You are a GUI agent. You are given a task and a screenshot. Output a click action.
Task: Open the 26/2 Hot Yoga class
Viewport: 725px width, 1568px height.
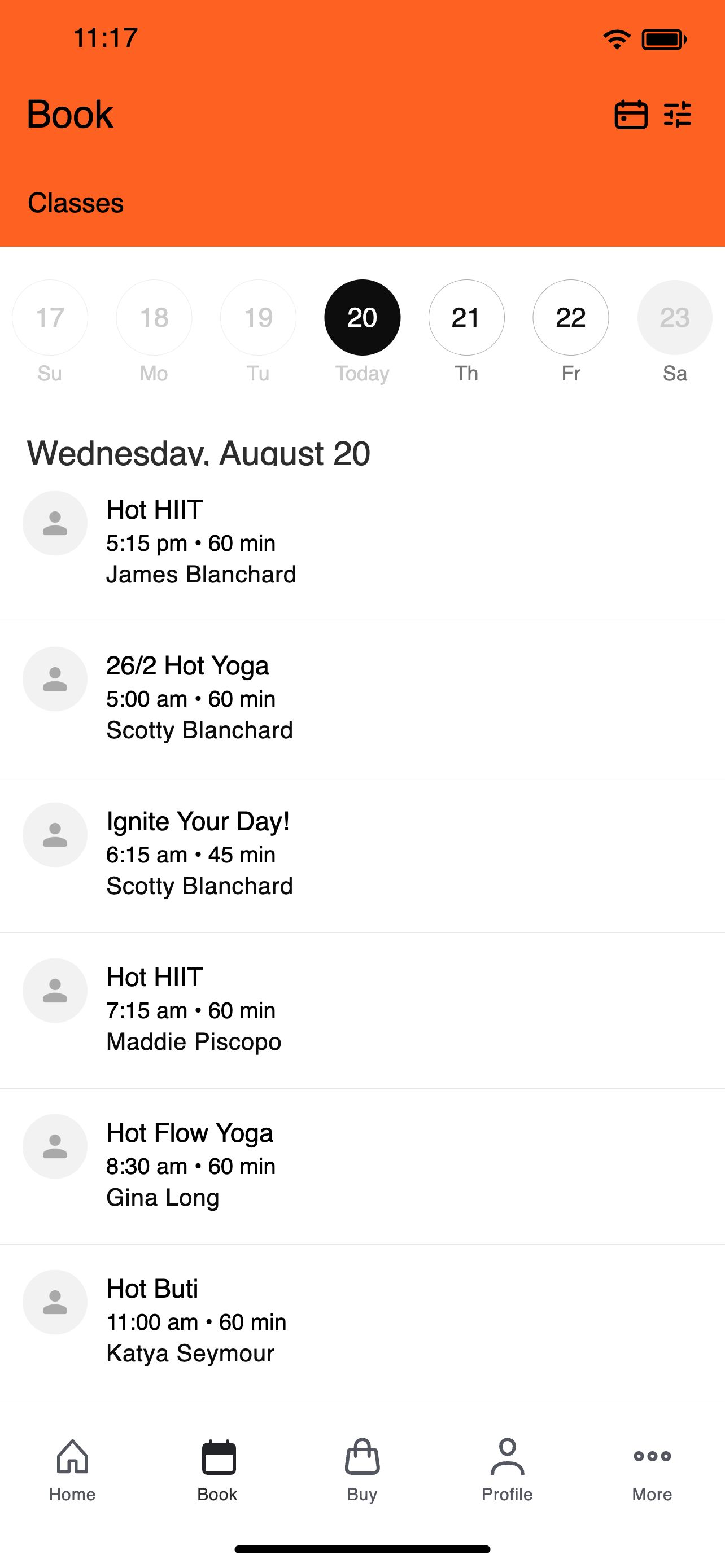pyautogui.click(x=362, y=699)
